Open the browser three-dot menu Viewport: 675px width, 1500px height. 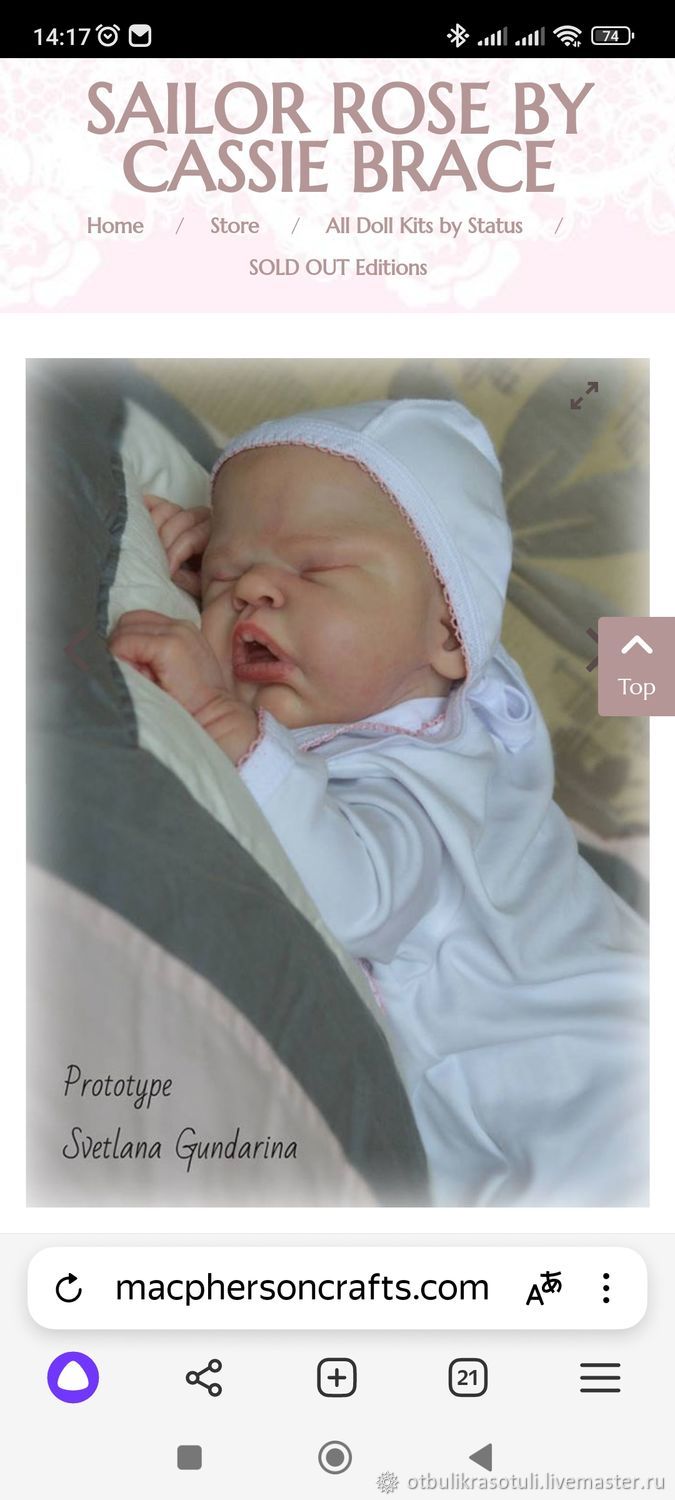tap(606, 1288)
